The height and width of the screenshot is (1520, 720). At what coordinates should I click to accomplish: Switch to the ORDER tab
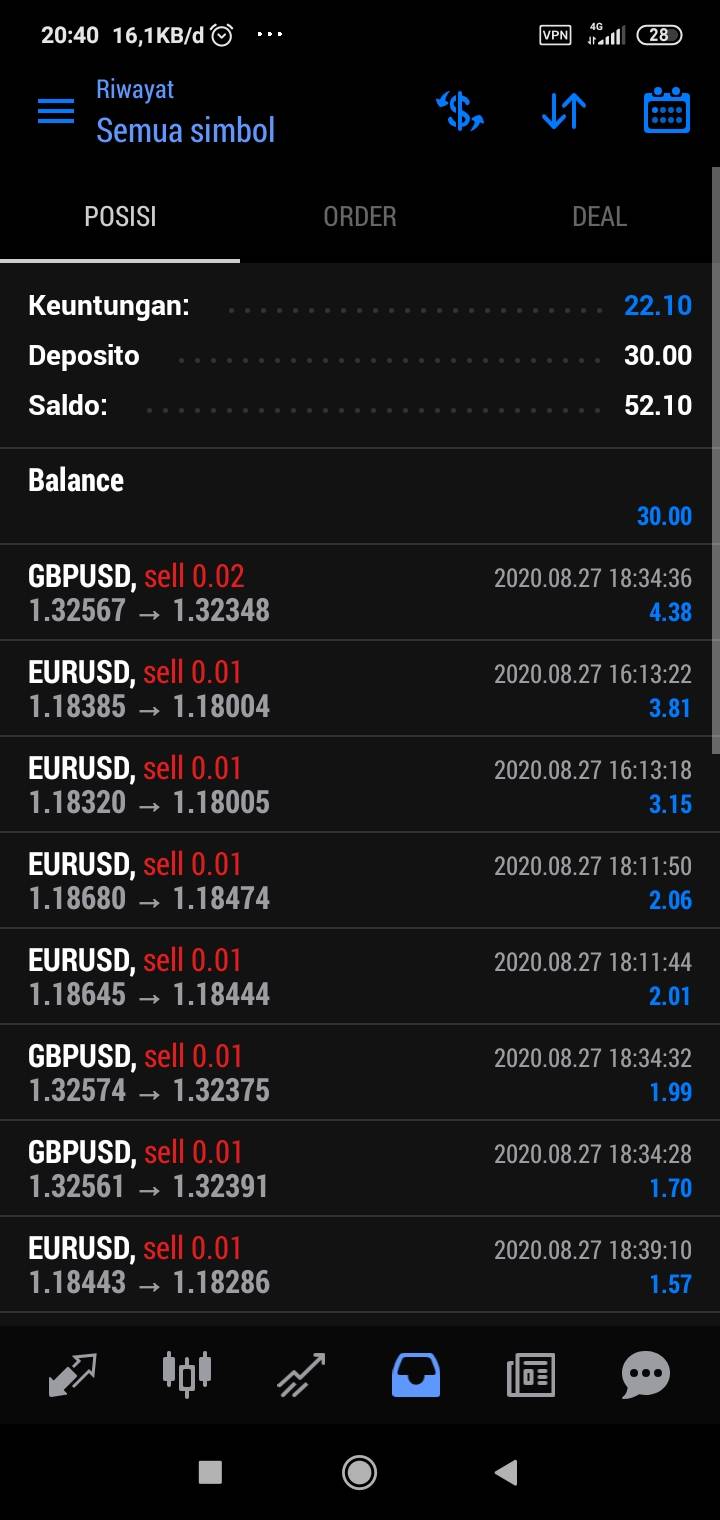click(360, 217)
